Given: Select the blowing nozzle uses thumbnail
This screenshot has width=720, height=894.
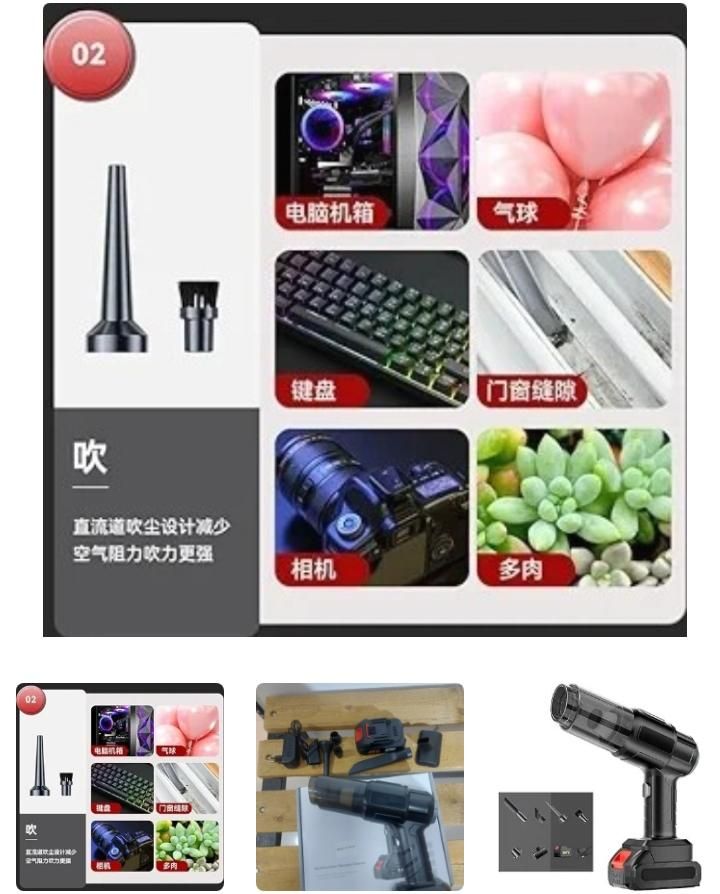Looking at the screenshot, I should click(120, 786).
